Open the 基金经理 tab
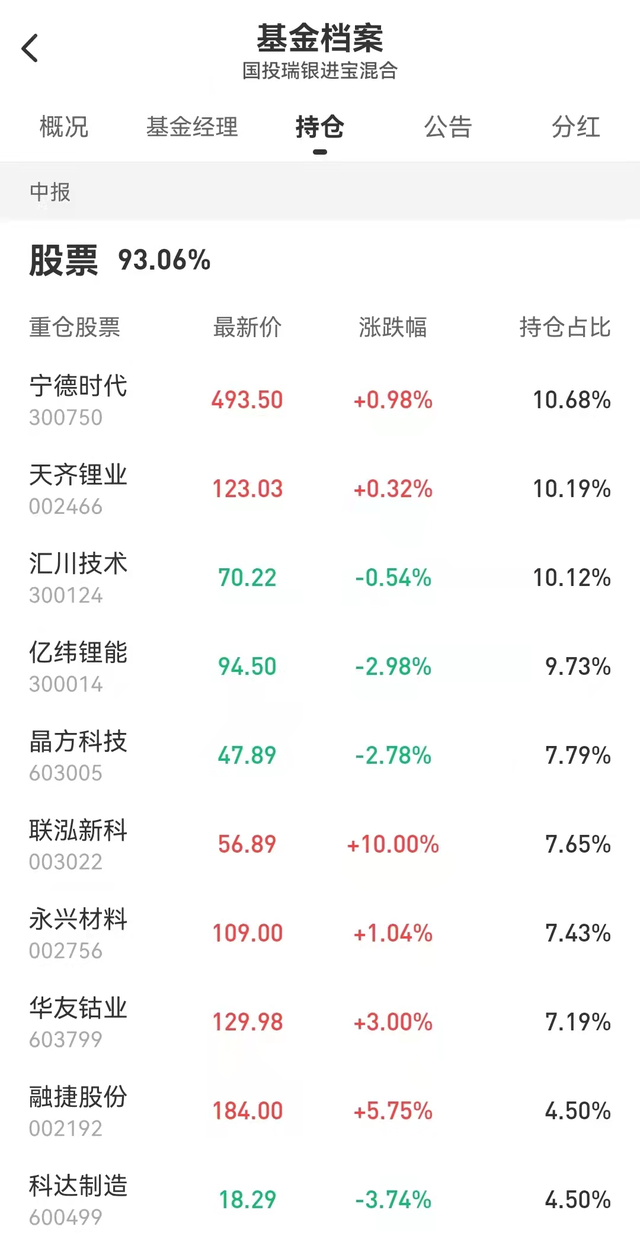The height and width of the screenshot is (1236, 640). (x=192, y=127)
